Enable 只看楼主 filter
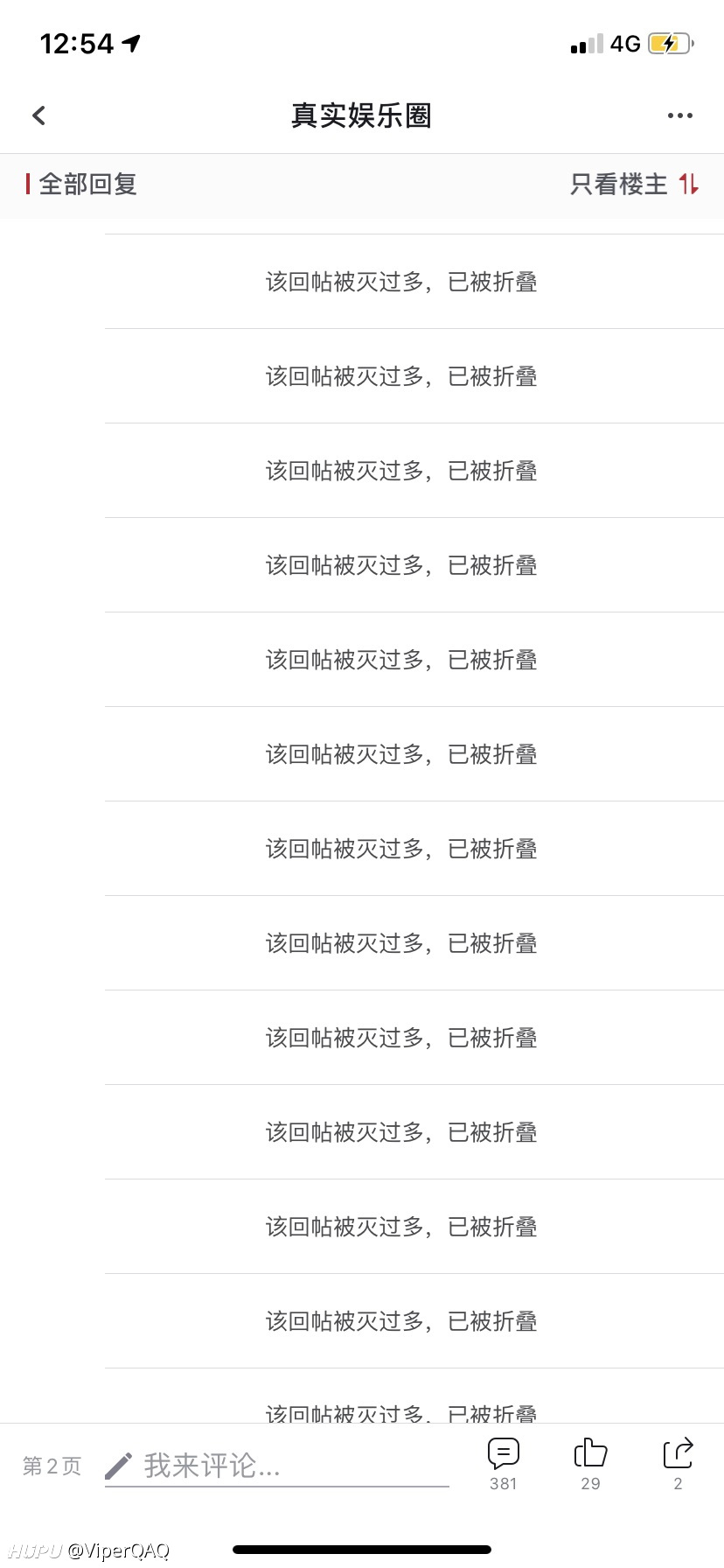724x1568 pixels. click(618, 185)
